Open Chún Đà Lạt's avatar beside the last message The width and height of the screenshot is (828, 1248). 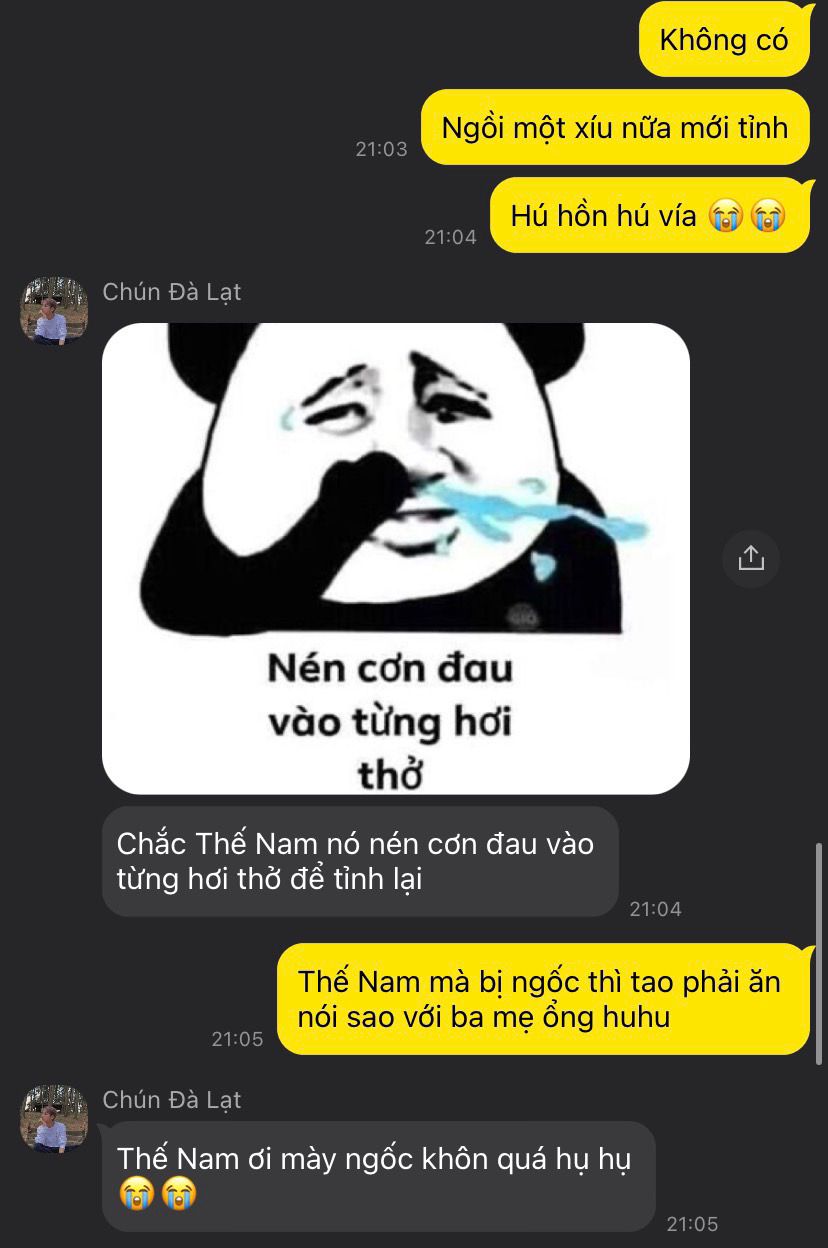(x=54, y=1118)
